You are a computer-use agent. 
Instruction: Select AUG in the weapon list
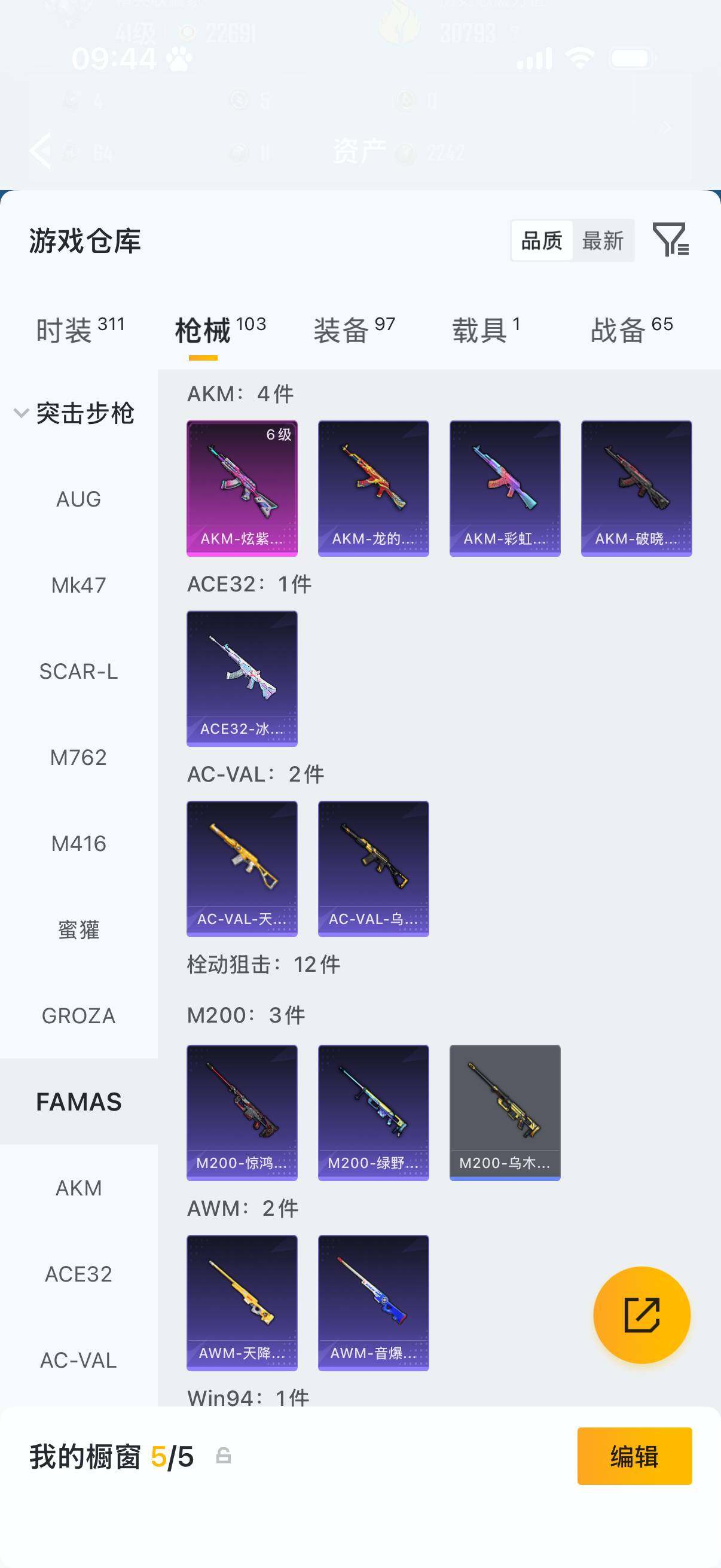(x=78, y=499)
